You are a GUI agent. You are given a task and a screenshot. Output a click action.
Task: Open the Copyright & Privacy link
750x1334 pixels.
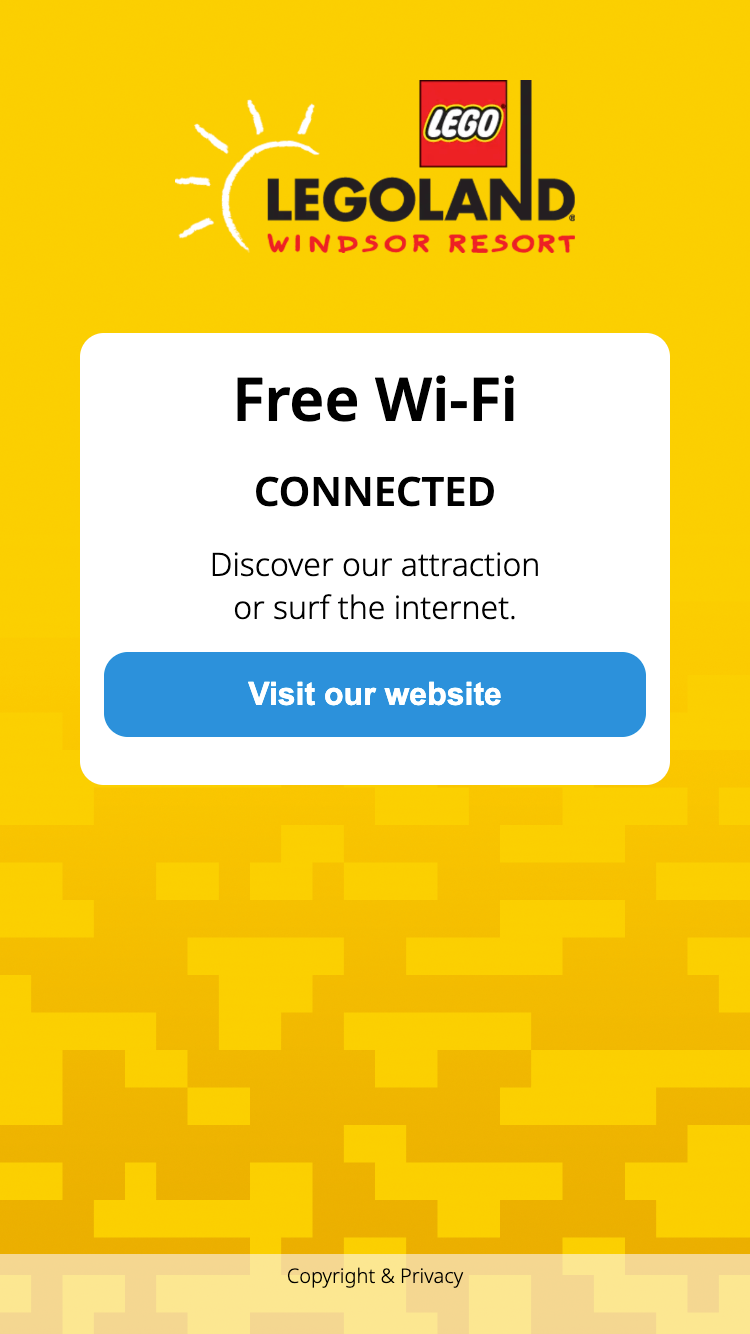pyautogui.click(x=375, y=1276)
